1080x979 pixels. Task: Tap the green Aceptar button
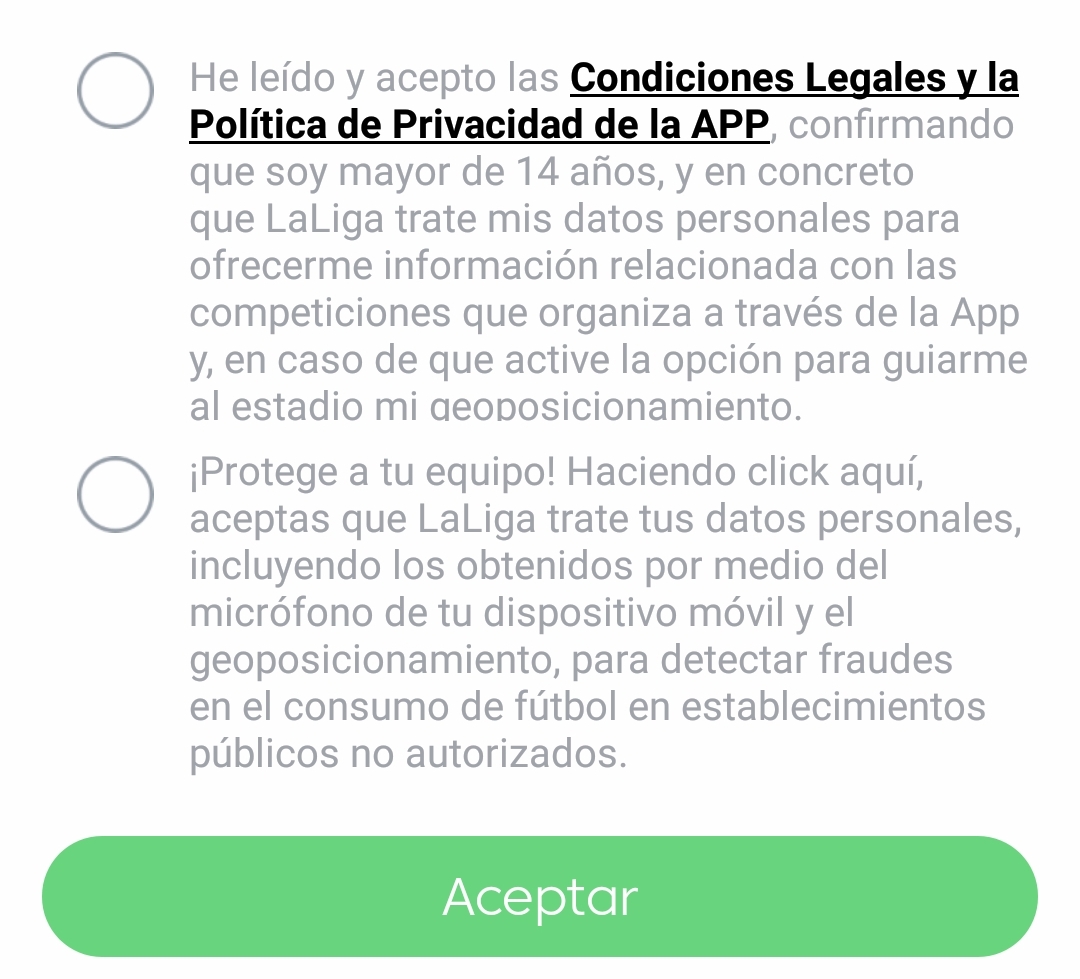[540, 896]
